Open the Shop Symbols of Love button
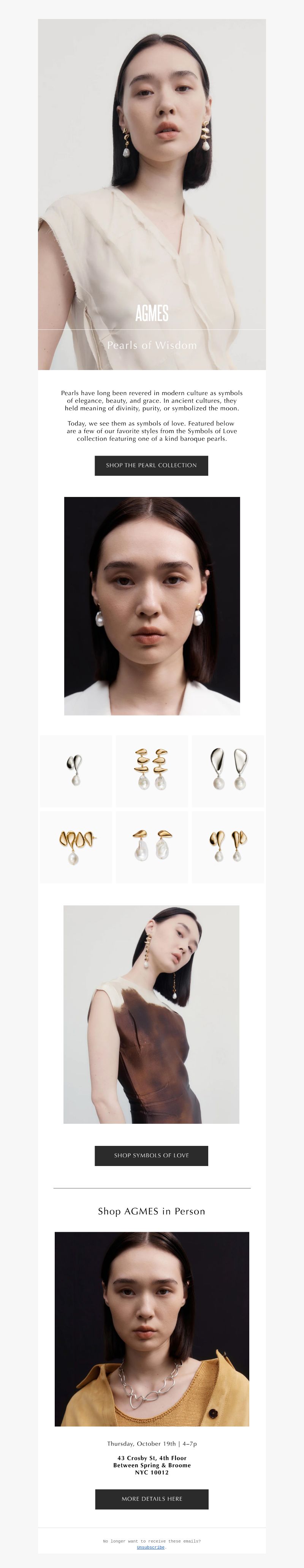The height and width of the screenshot is (1568, 304). pos(151,1155)
